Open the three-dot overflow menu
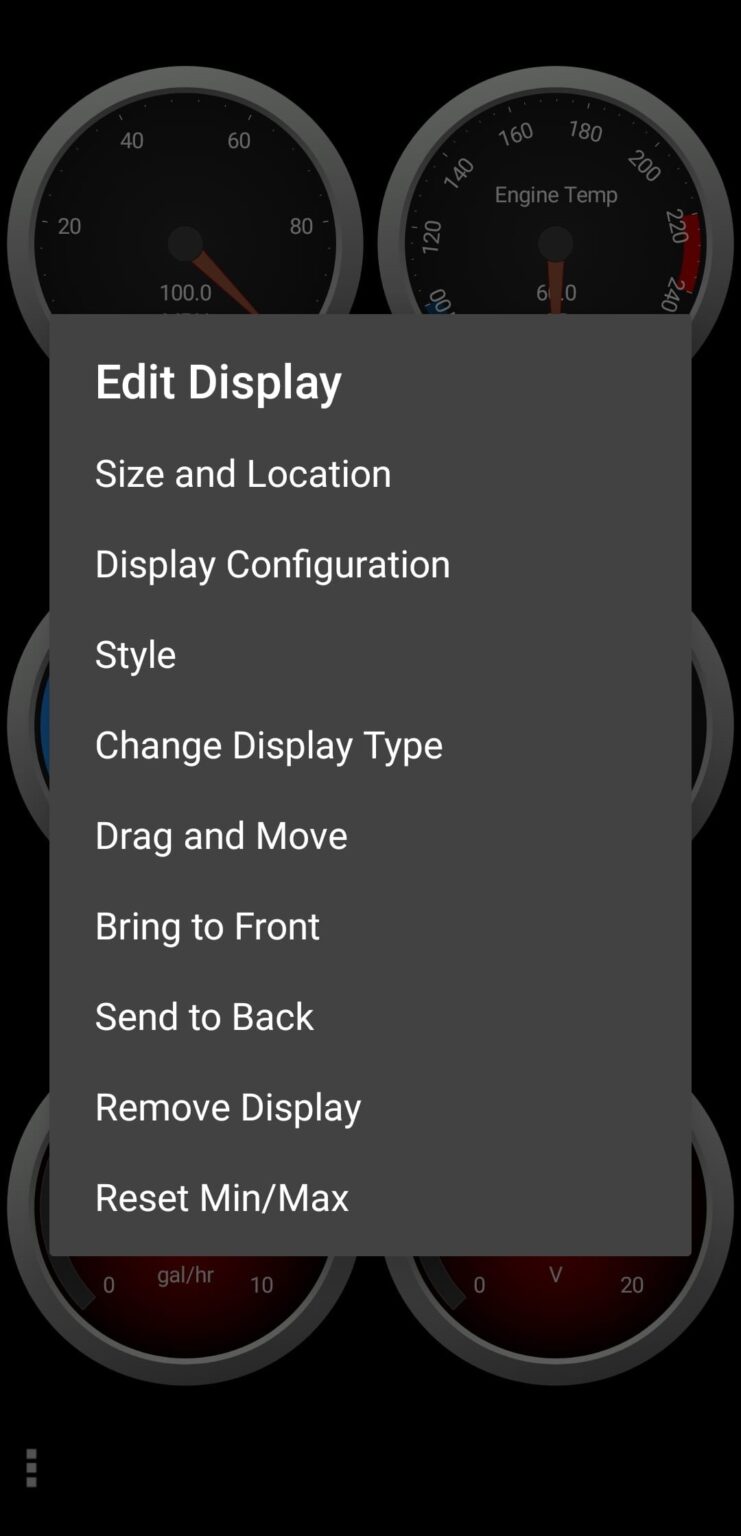The width and height of the screenshot is (741, 1536). tap(30, 1466)
